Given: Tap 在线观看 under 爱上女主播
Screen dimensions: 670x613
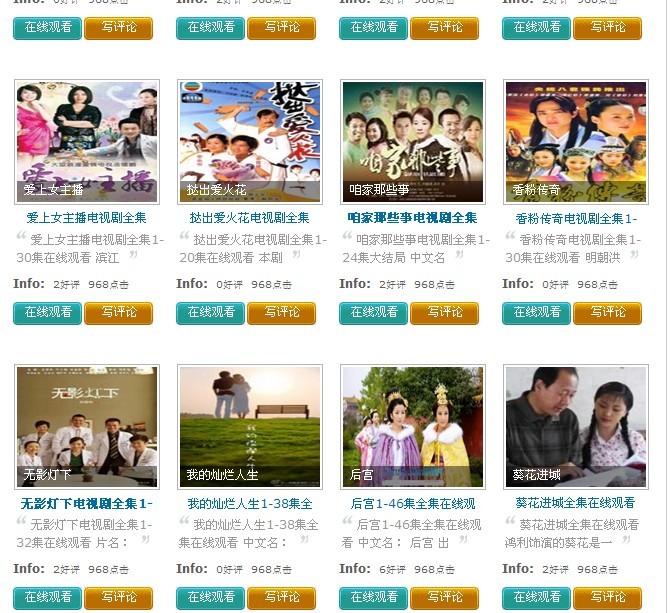Looking at the screenshot, I should (48, 313).
